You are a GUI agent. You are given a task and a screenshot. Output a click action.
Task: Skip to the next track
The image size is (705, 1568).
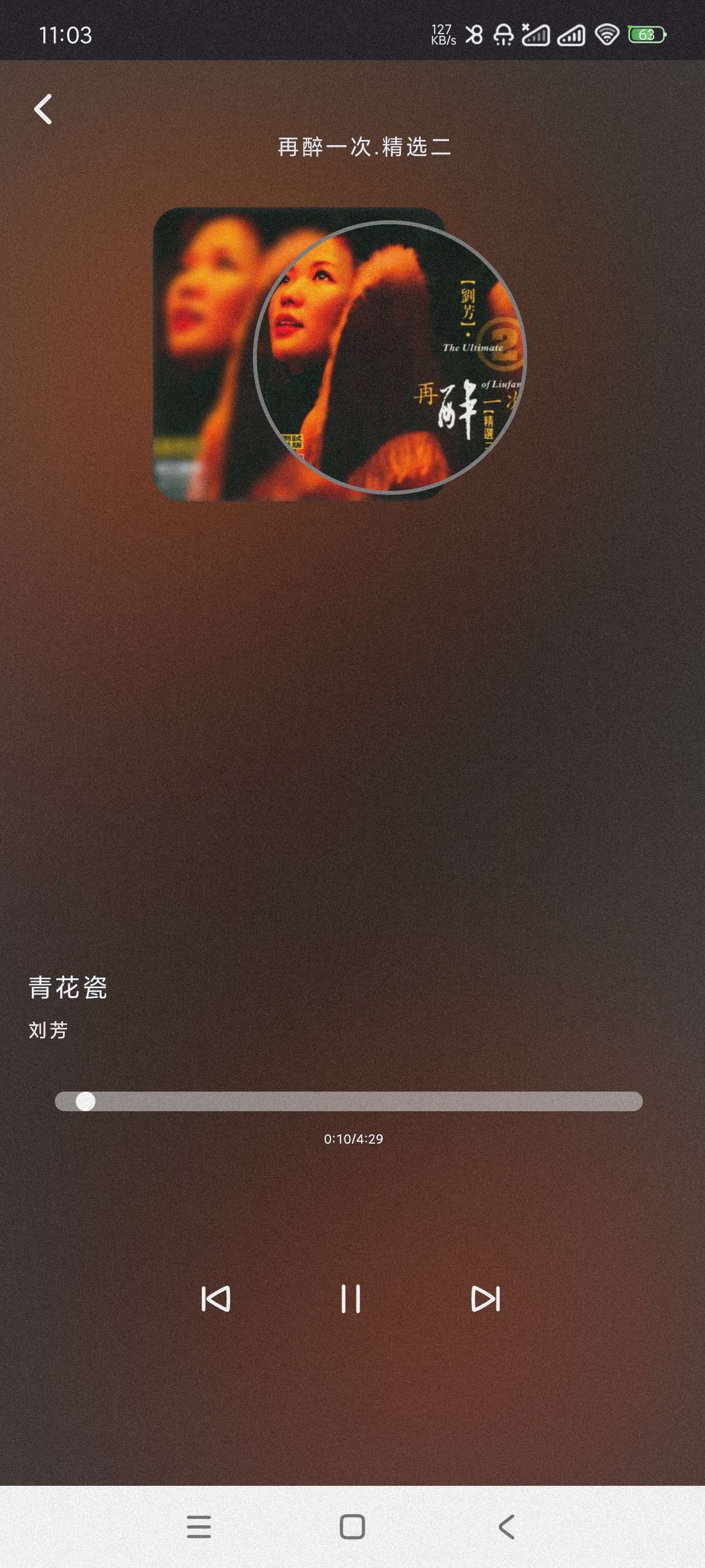485,1299
